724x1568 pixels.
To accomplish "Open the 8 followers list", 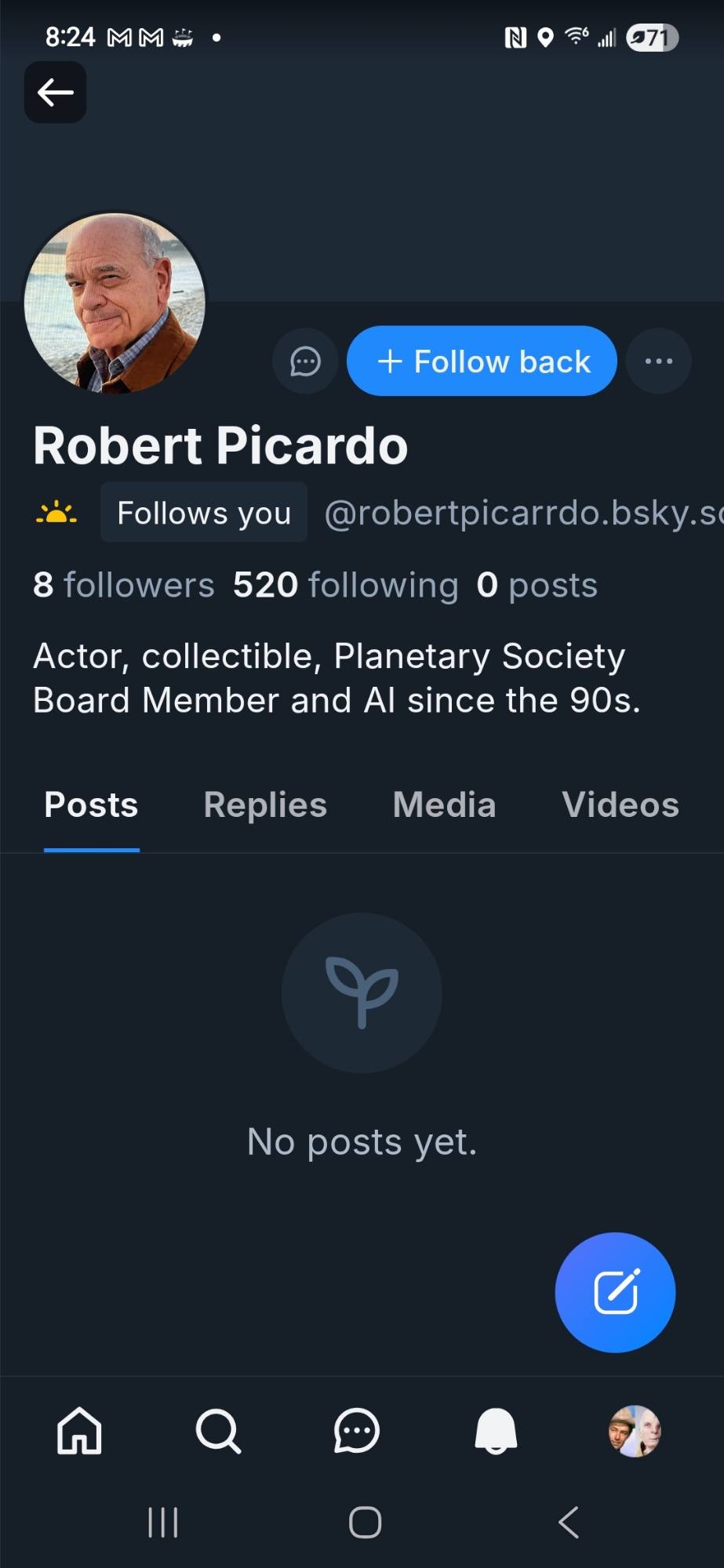I will click(123, 585).
